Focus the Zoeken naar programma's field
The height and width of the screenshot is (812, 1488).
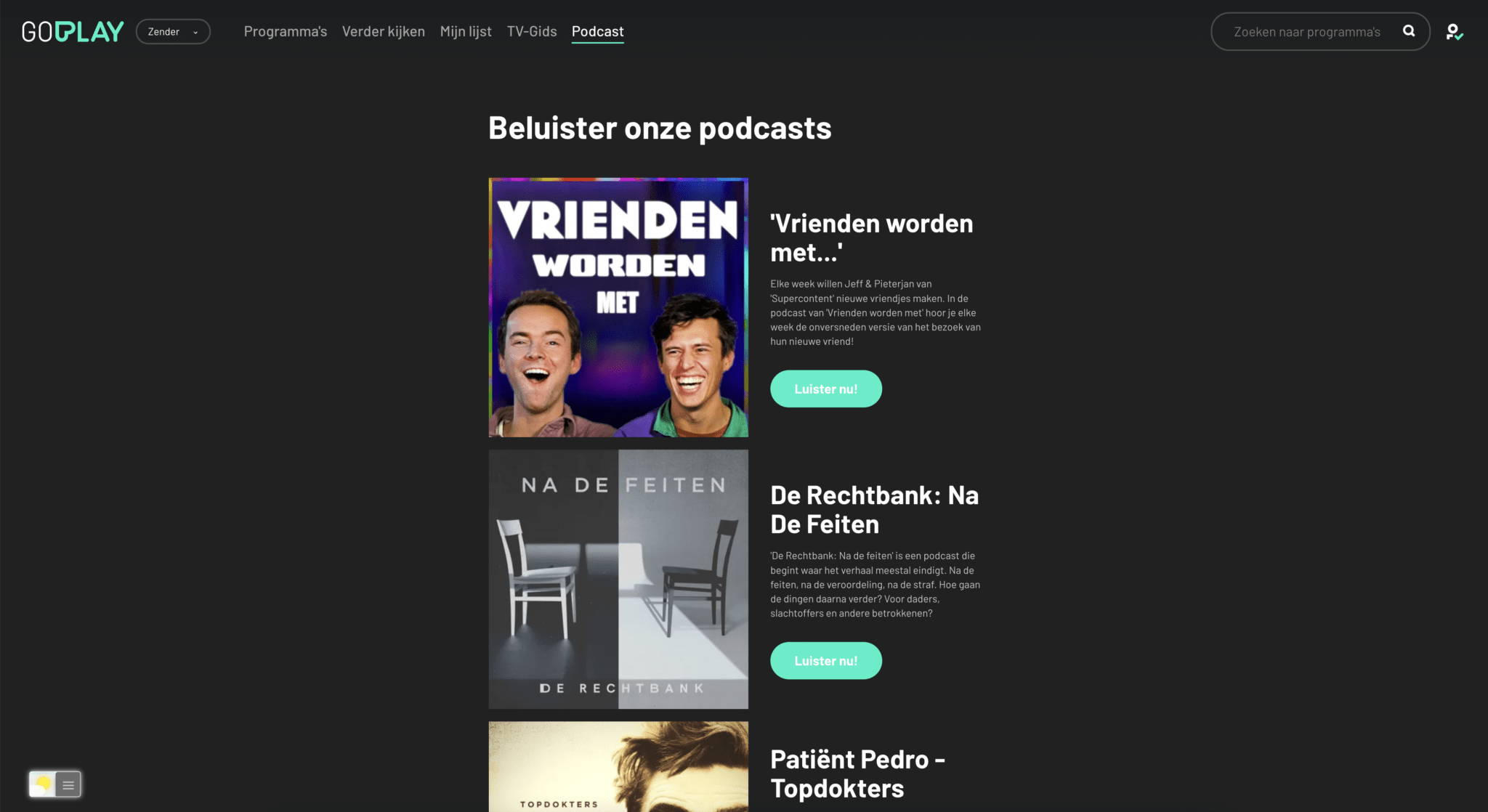[x=1306, y=32]
